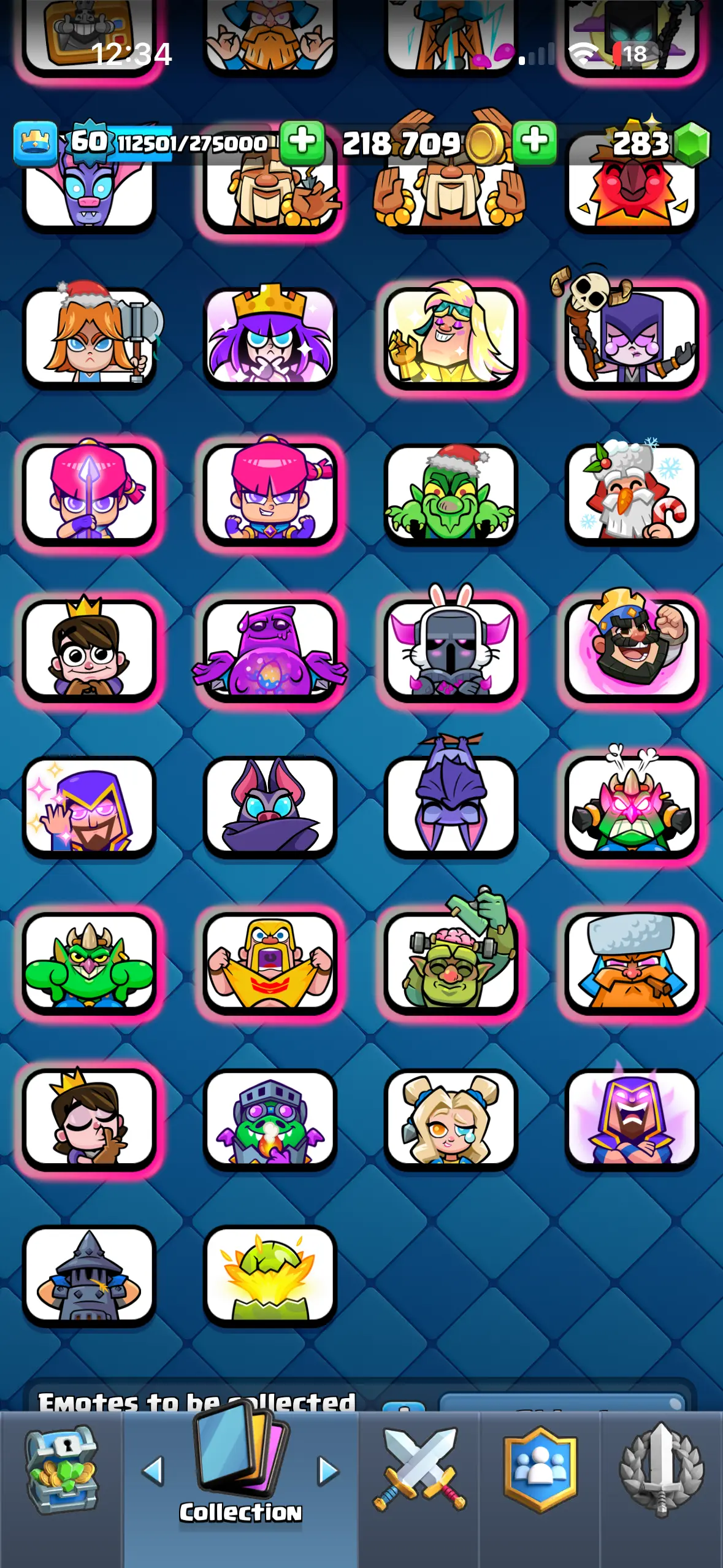This screenshot has height=1568, width=723.
Task: Open the player level crown icon
Action: click(x=36, y=143)
